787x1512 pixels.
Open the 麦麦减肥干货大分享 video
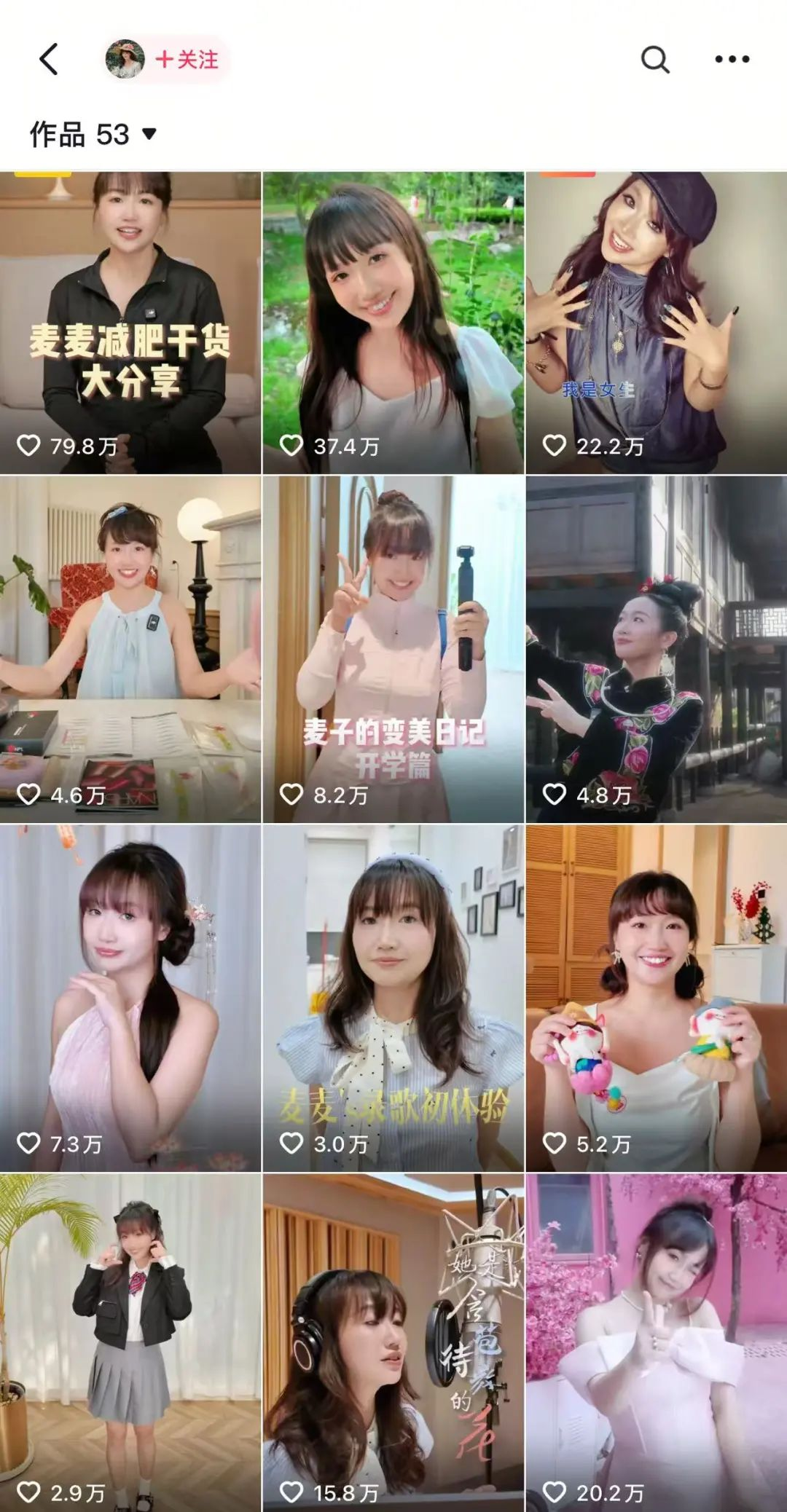(130, 323)
